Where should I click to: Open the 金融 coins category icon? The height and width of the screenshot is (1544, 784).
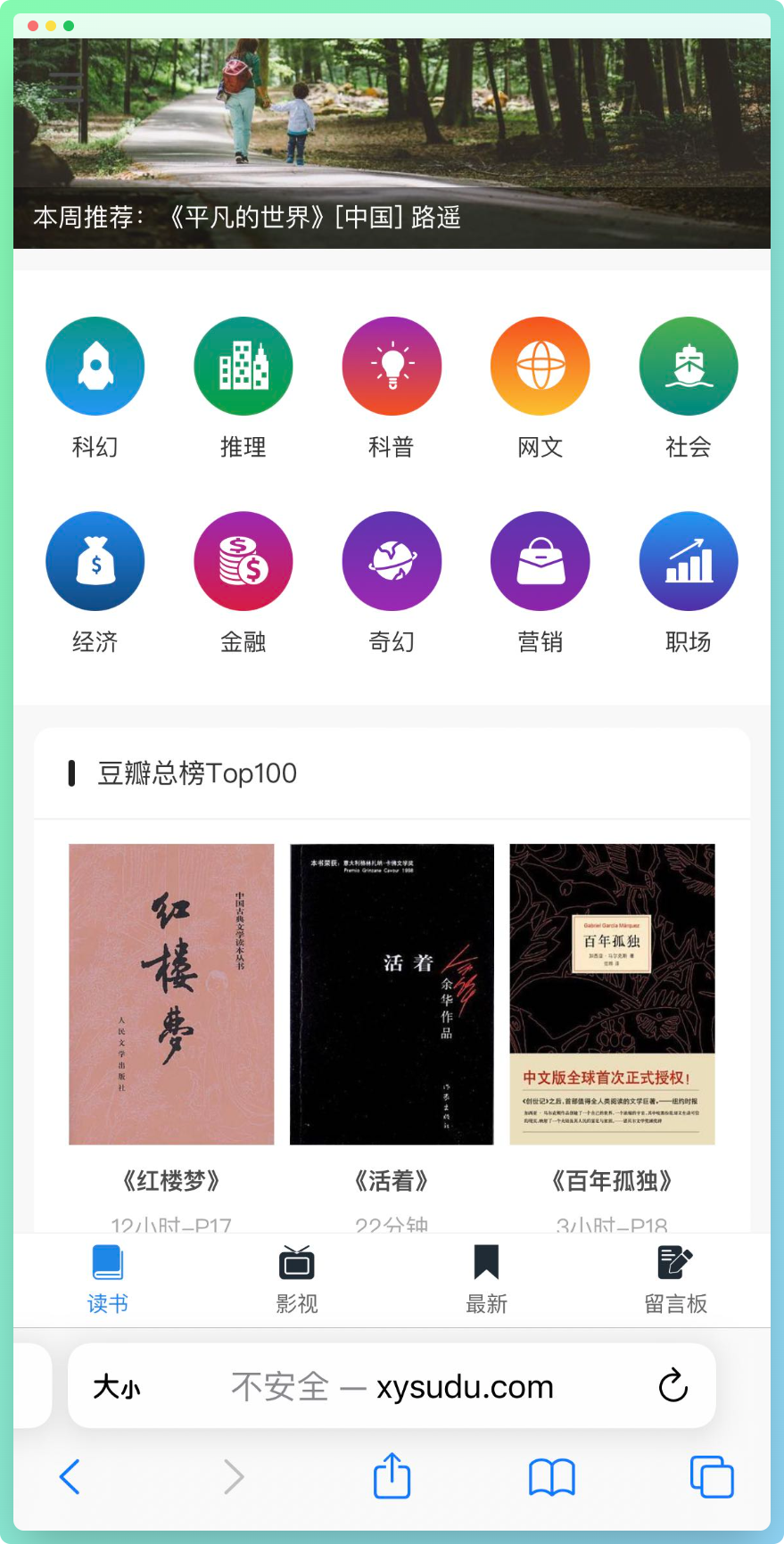(243, 560)
